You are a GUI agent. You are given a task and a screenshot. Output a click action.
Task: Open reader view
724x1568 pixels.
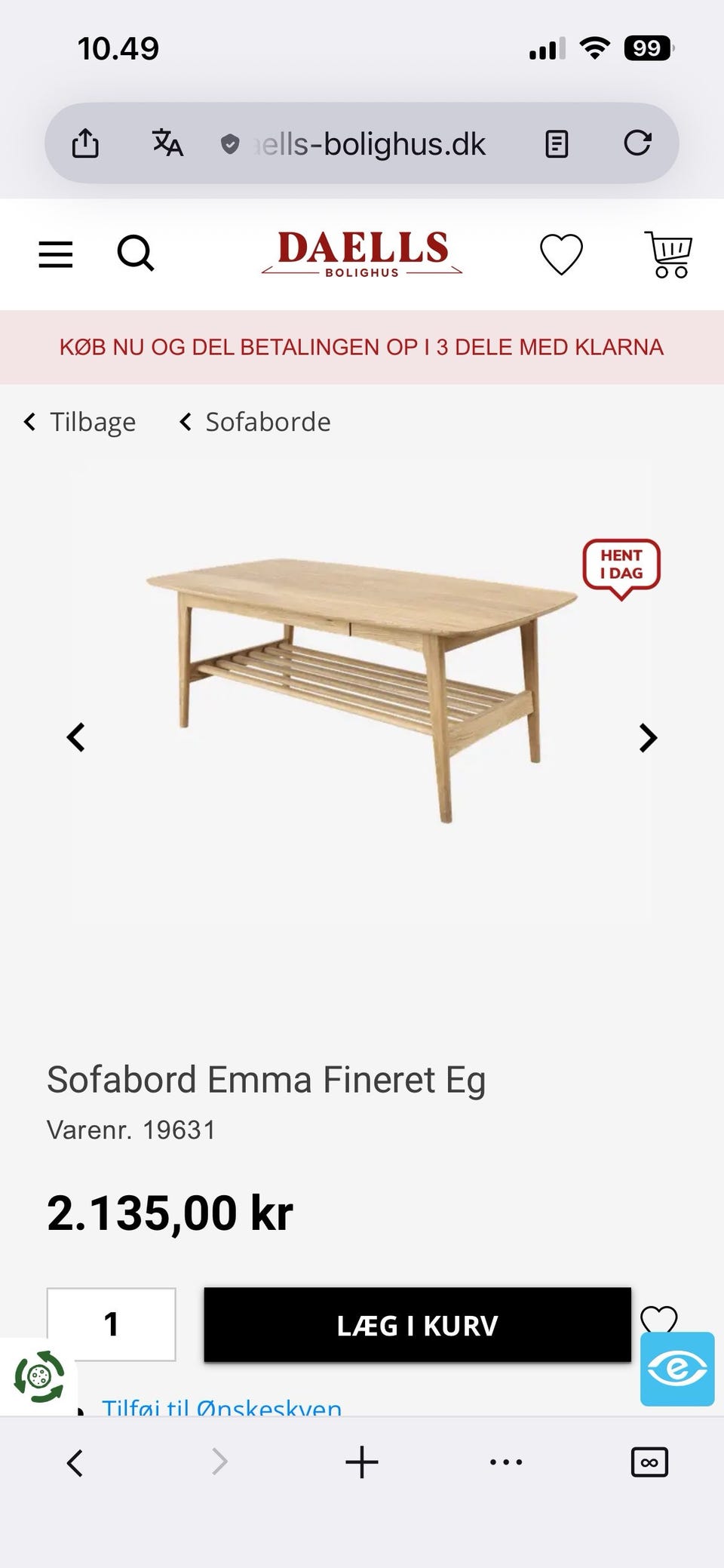click(557, 143)
